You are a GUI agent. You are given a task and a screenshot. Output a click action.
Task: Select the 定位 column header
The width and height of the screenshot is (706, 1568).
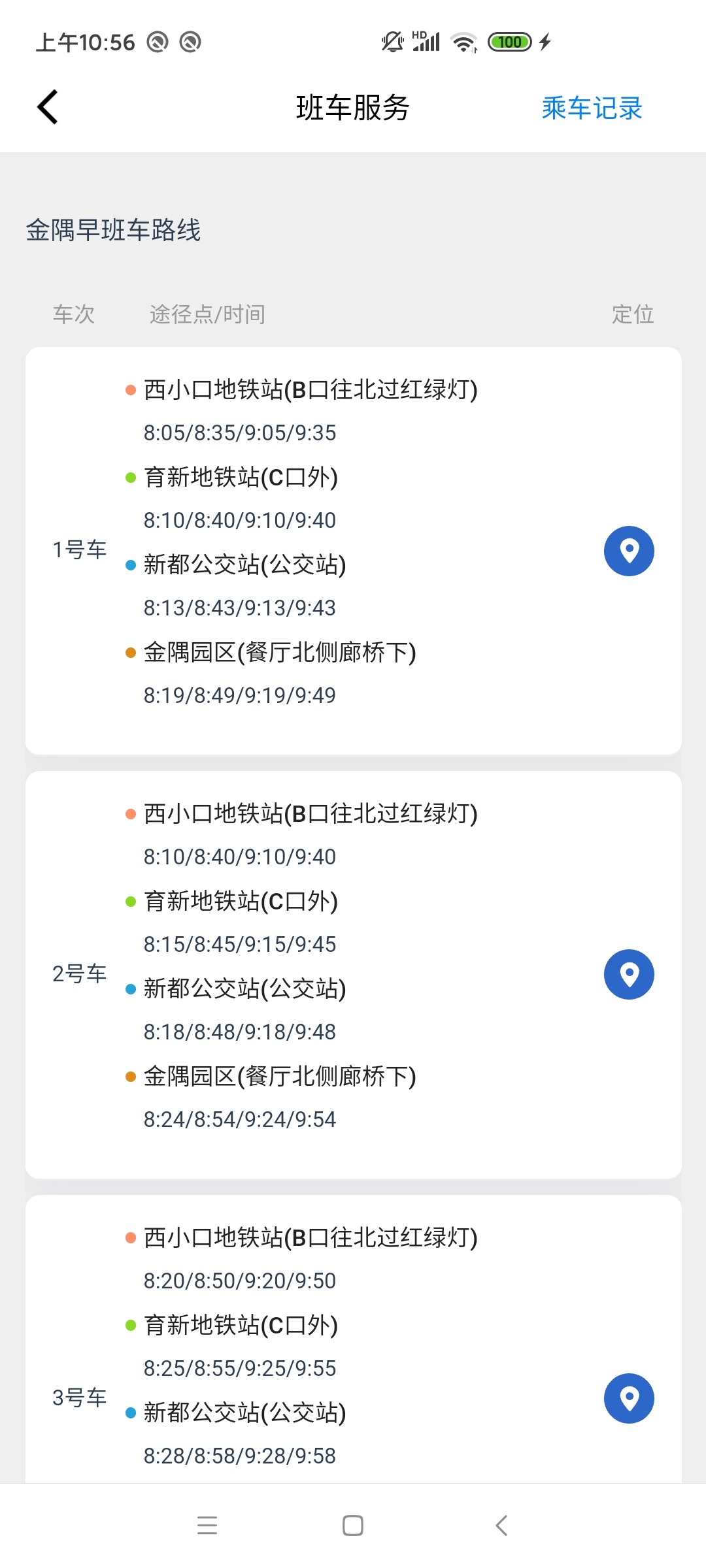631,314
